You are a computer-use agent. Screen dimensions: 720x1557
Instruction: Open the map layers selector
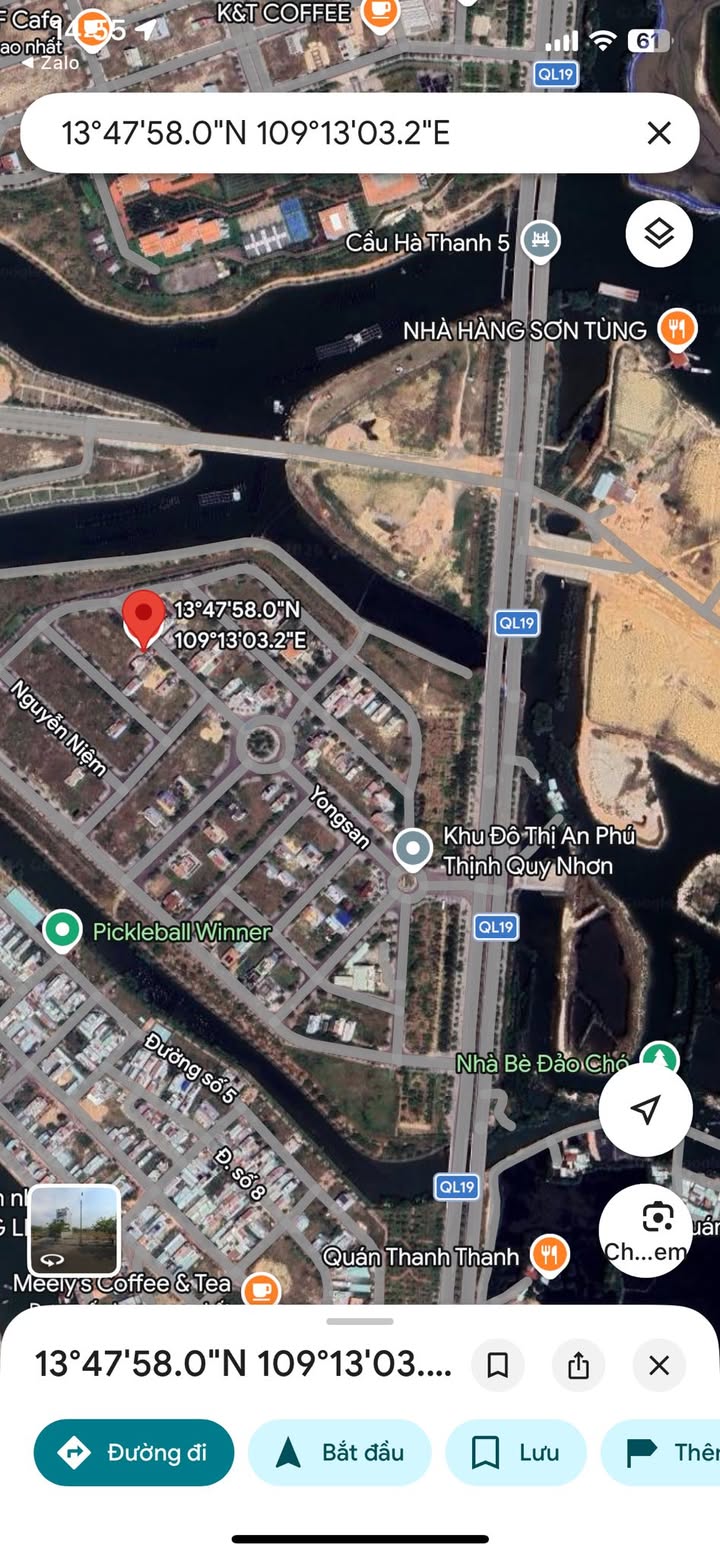[x=659, y=233]
